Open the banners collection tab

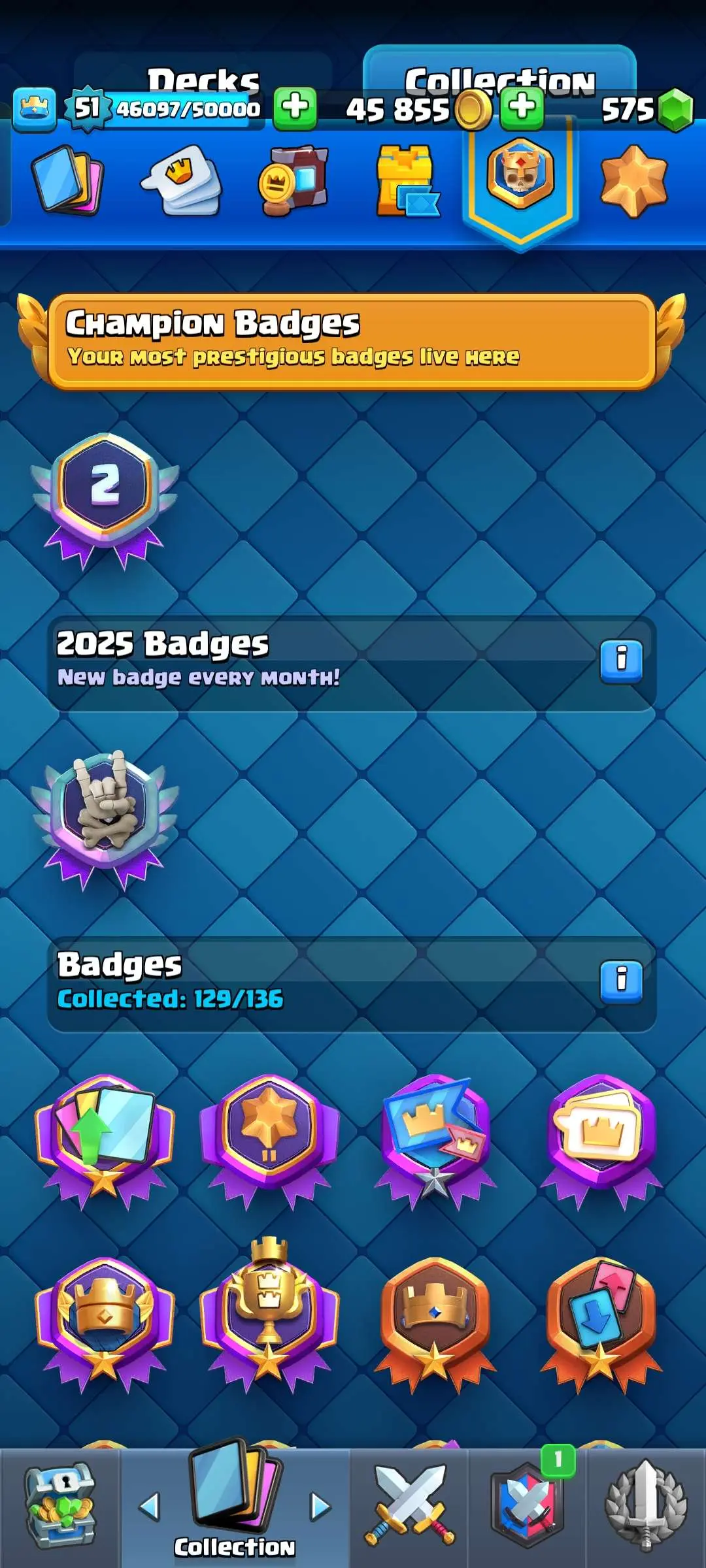pyautogui.click(x=294, y=181)
